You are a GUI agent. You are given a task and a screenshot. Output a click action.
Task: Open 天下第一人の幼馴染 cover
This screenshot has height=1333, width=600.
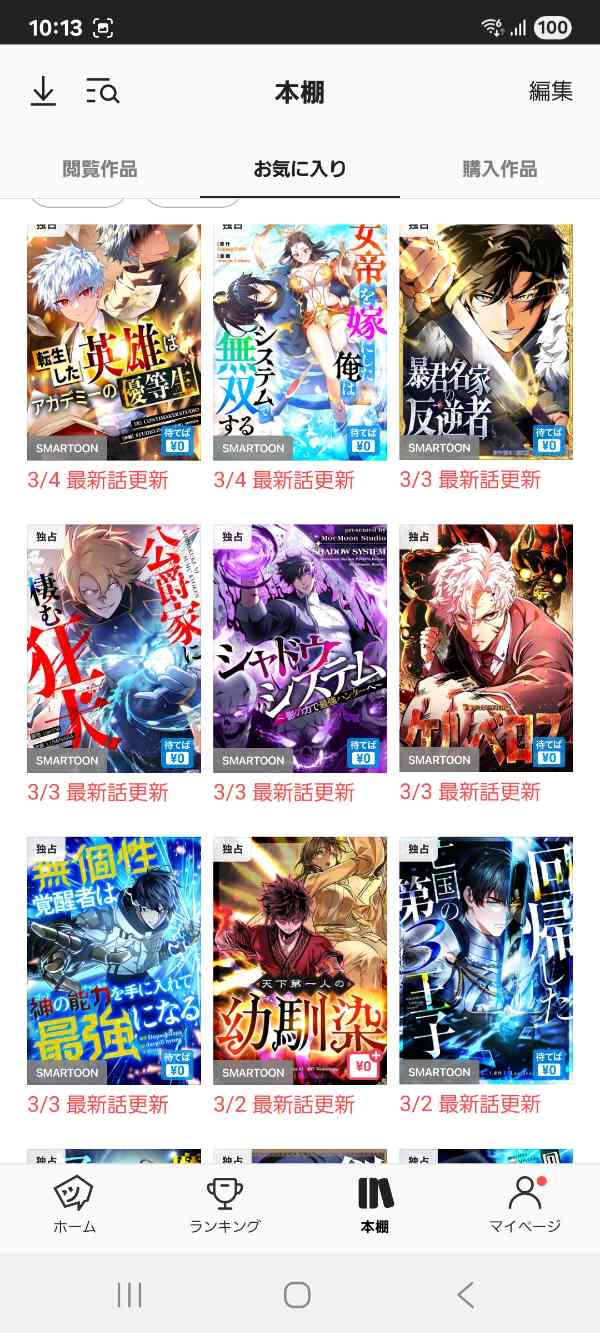point(300,960)
